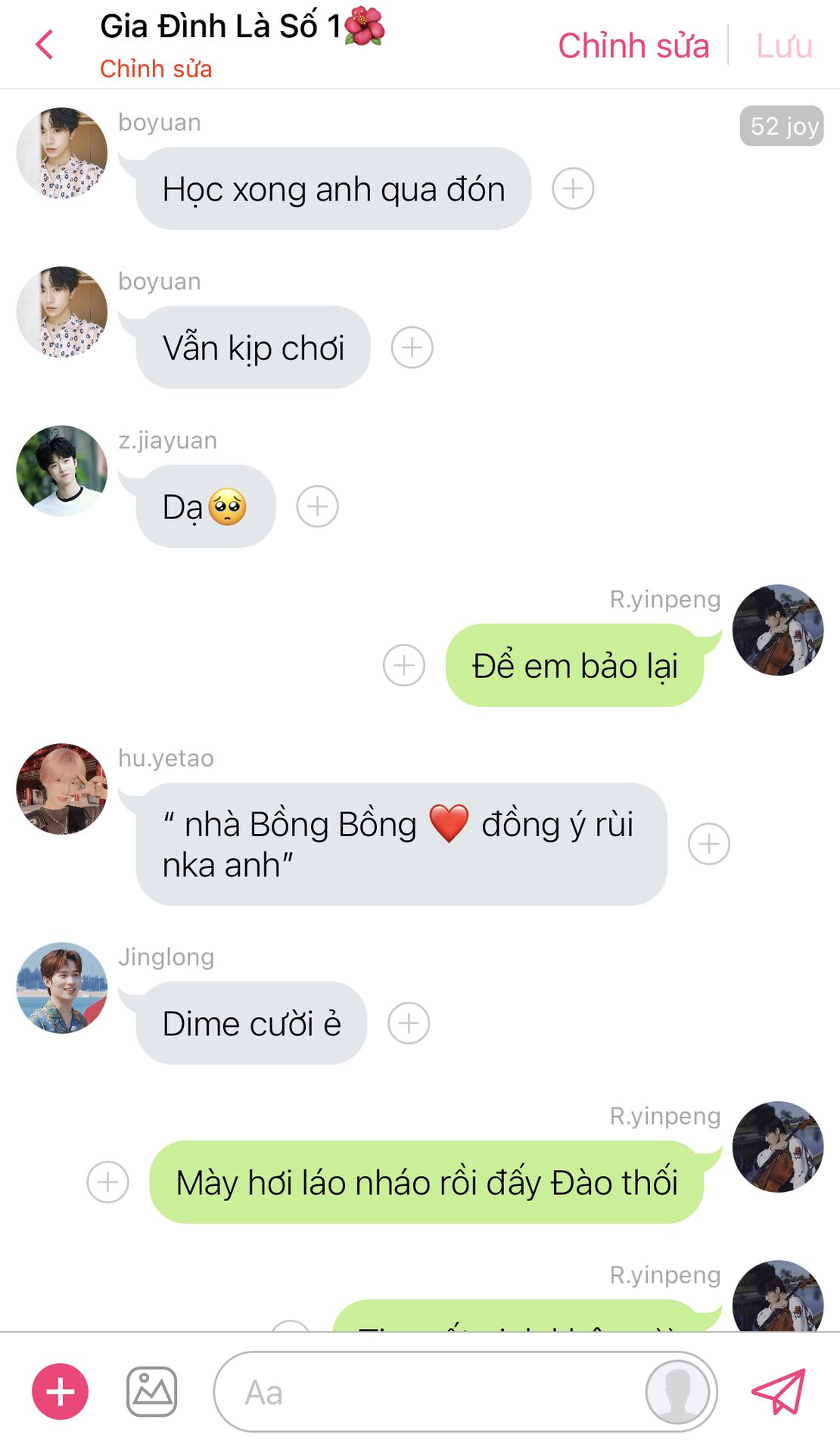Open Jinglong's profile picture
This screenshot has width=840, height=1453.
[62, 988]
